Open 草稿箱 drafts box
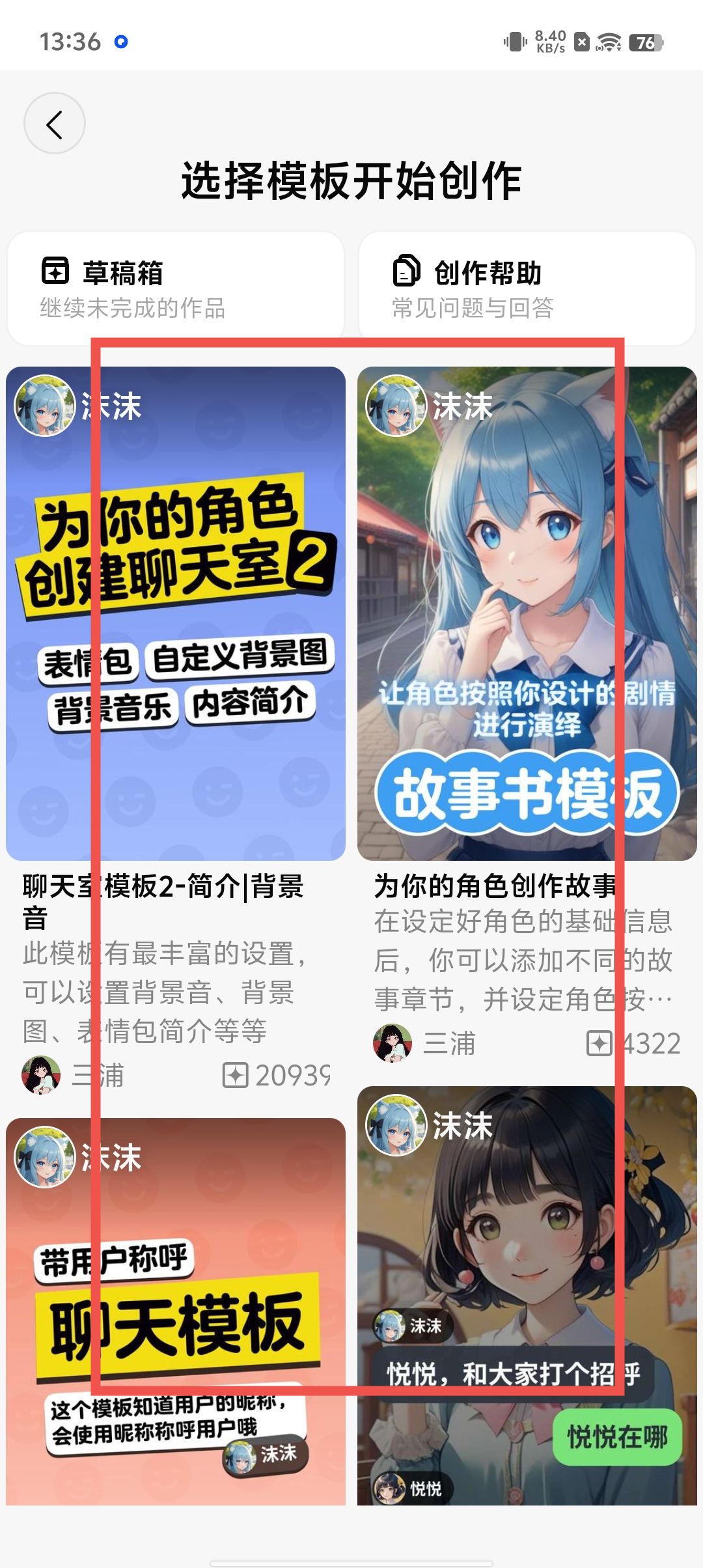The height and width of the screenshot is (1568, 703). (x=175, y=288)
